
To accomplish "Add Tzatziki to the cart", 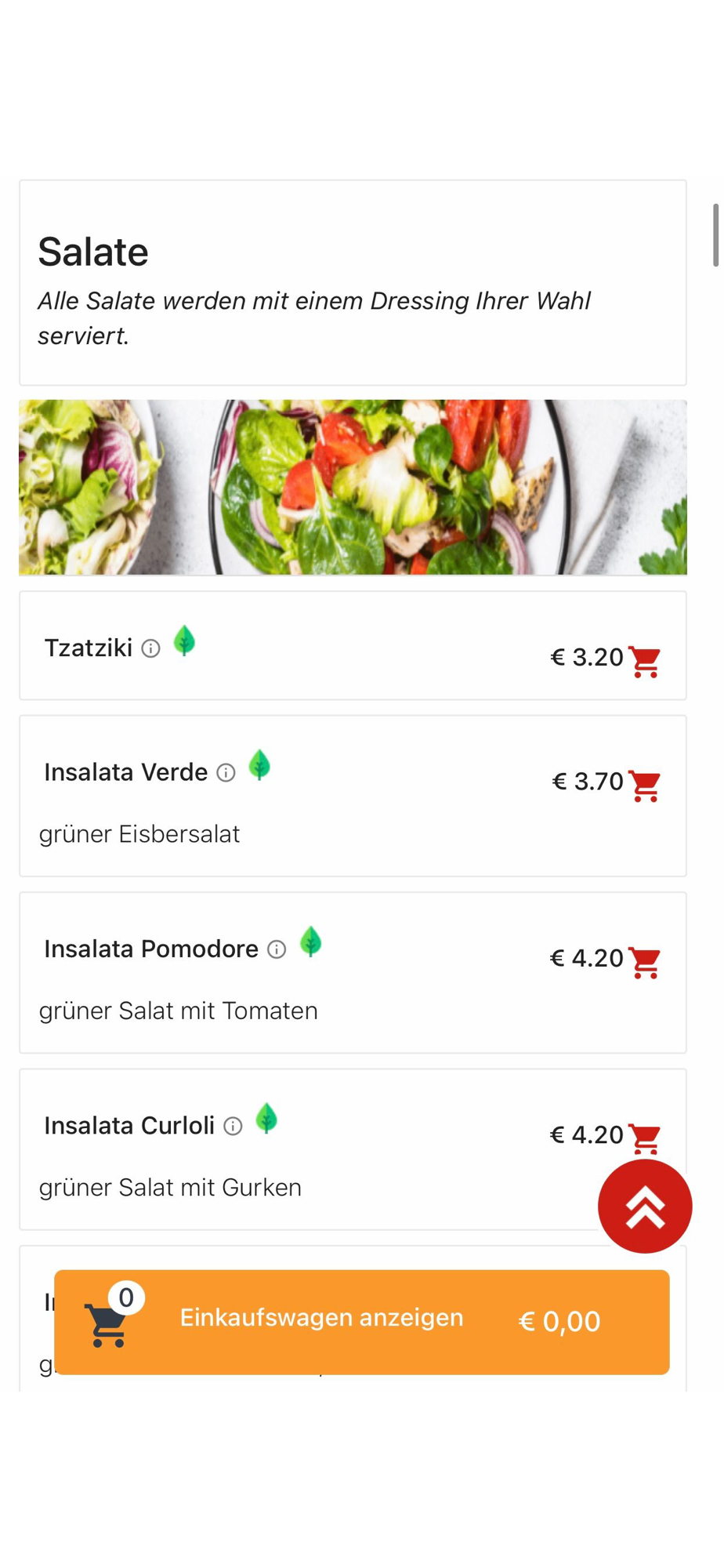I will pyautogui.click(x=644, y=662).
